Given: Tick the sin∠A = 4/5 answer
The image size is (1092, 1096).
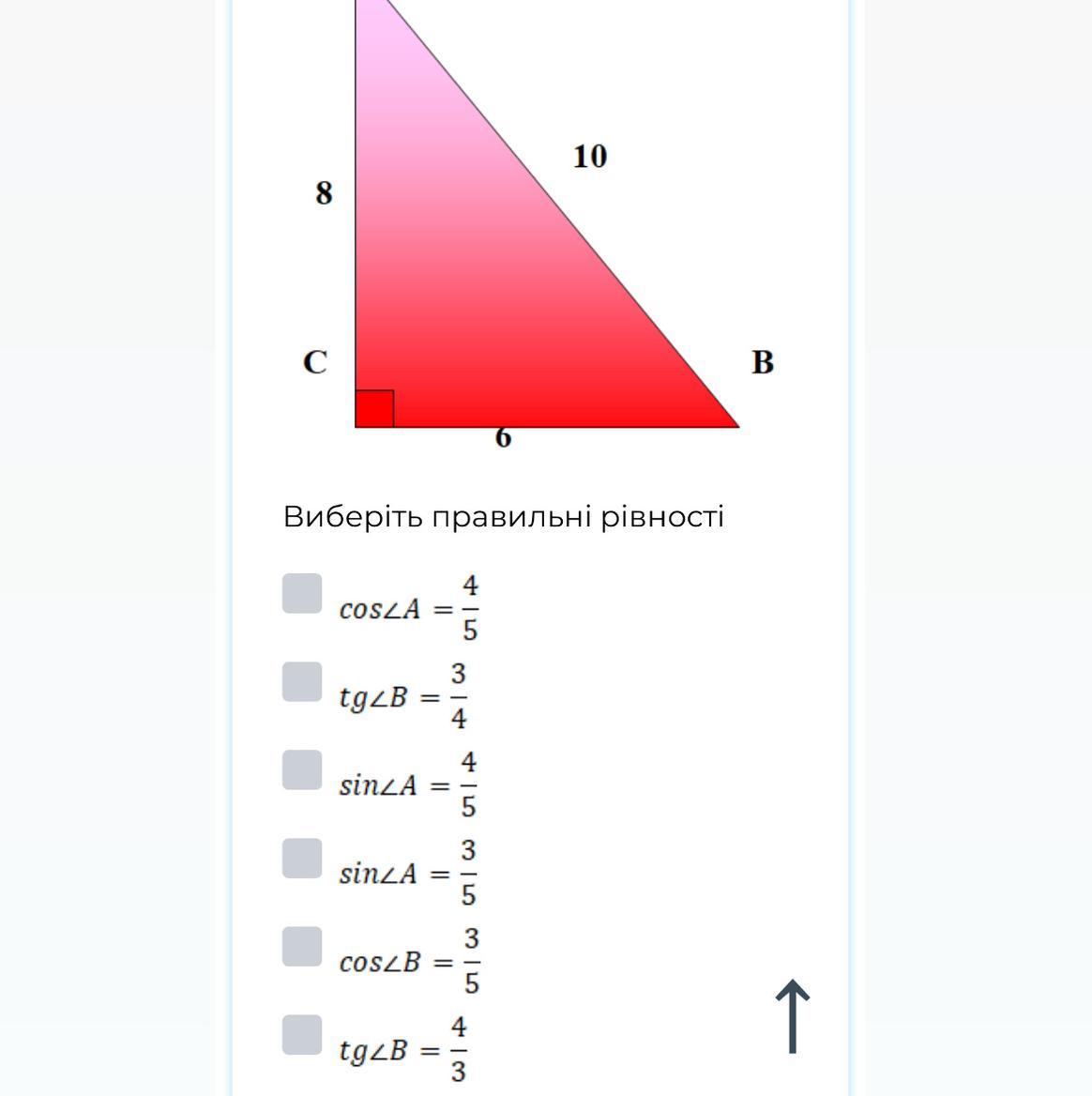Looking at the screenshot, I should coord(302,769).
